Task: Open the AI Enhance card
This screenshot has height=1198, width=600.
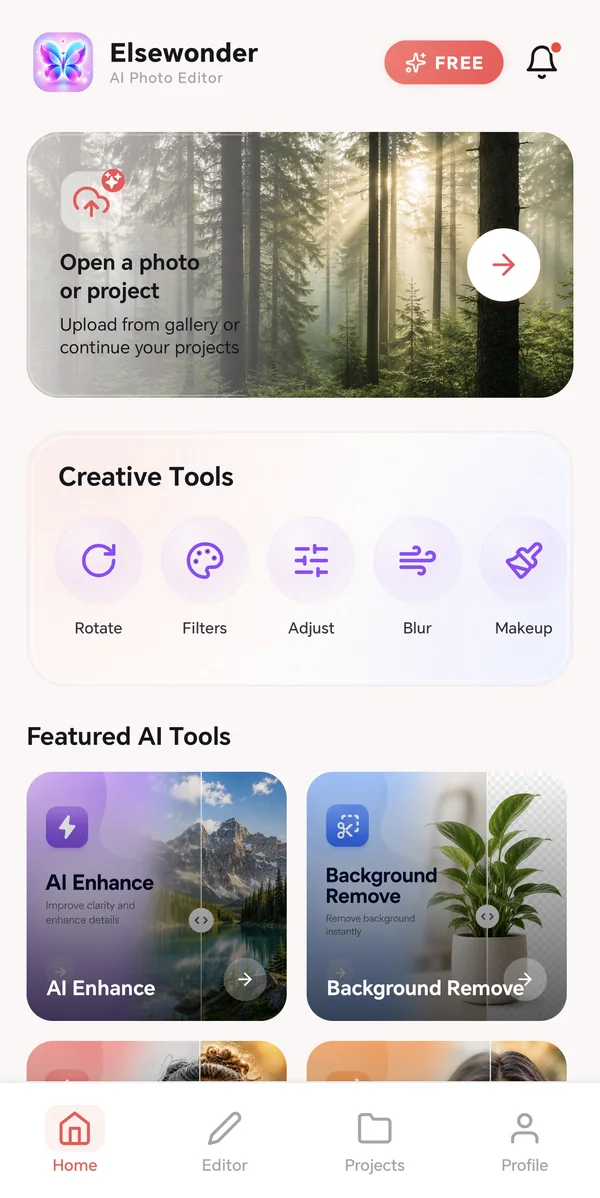Action: click(157, 896)
